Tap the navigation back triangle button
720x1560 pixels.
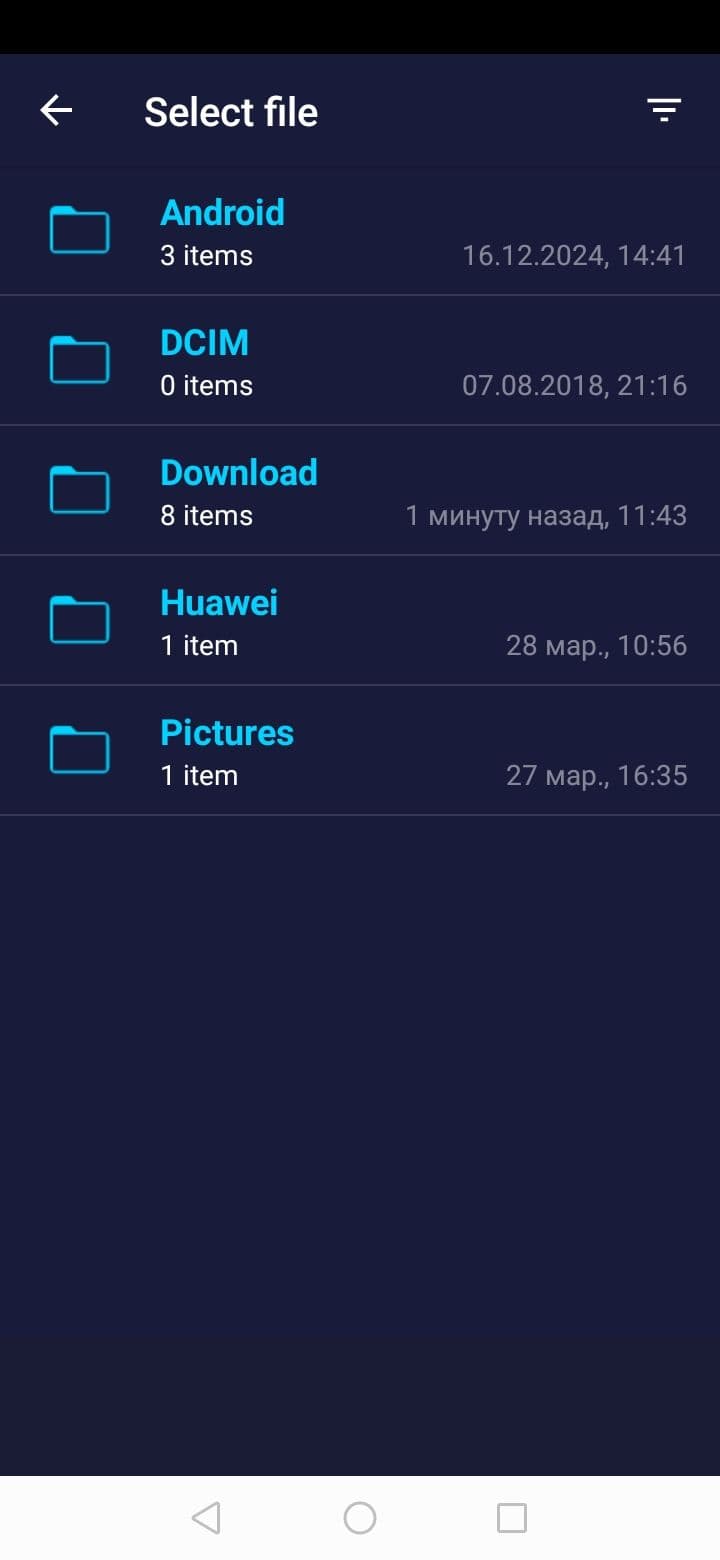pos(206,1517)
